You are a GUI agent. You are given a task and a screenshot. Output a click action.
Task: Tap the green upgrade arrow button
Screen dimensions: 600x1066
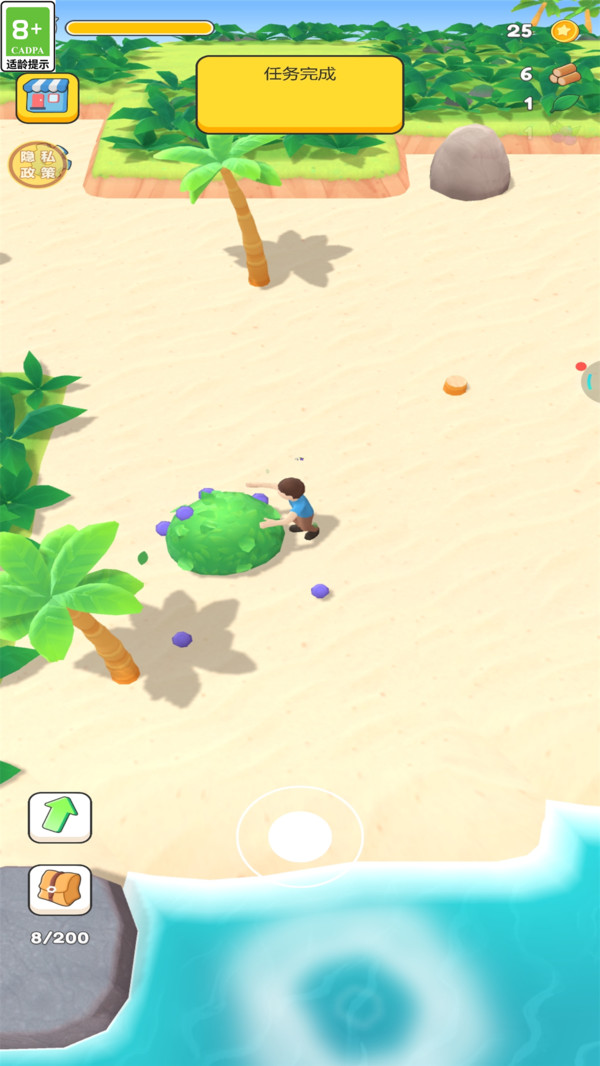coord(60,817)
